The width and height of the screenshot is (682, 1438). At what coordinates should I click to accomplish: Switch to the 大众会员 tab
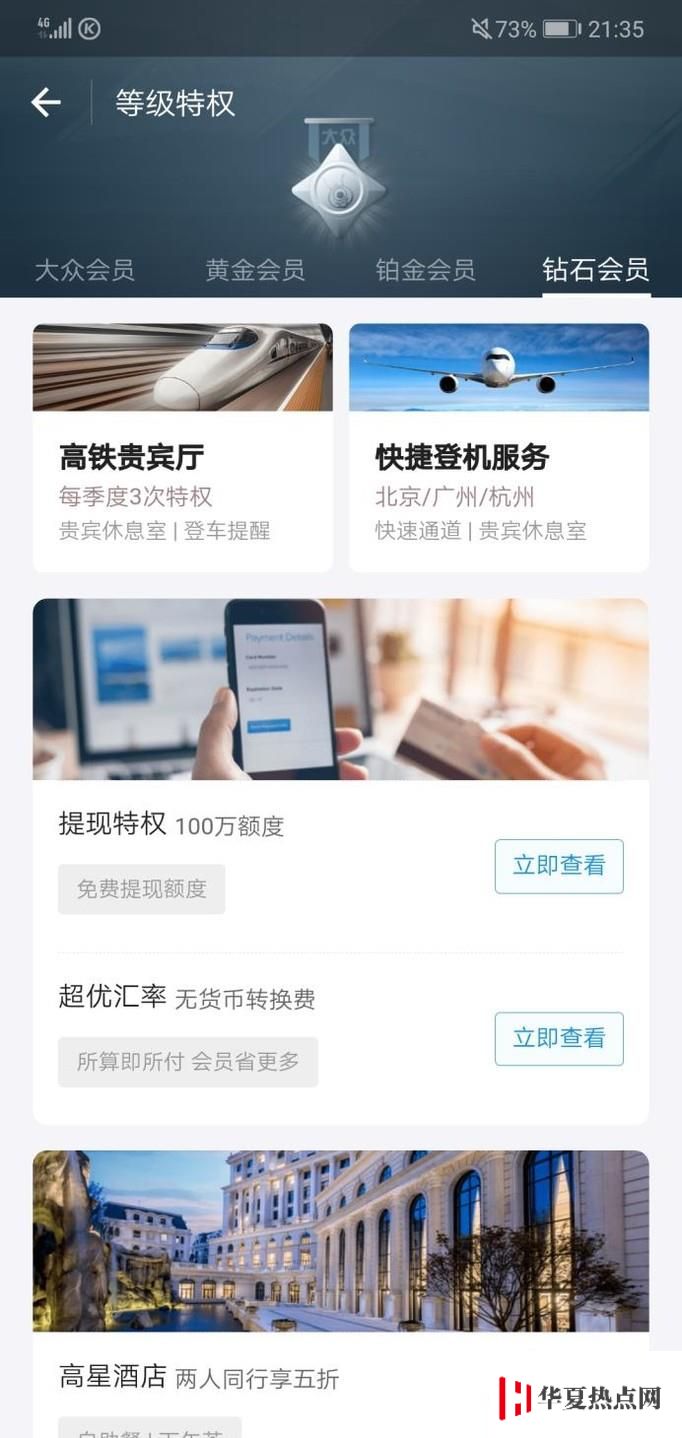[x=84, y=270]
